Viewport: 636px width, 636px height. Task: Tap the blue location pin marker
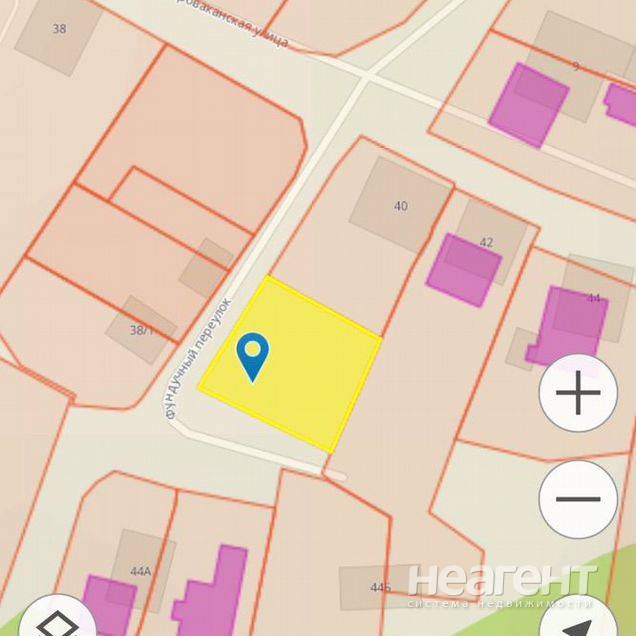click(253, 355)
